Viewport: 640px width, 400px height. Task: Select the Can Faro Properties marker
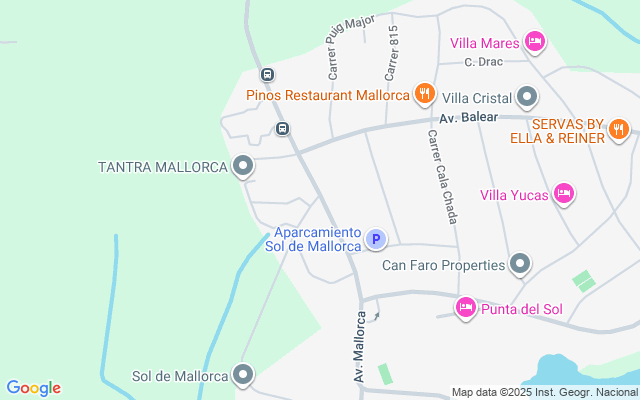(519, 265)
